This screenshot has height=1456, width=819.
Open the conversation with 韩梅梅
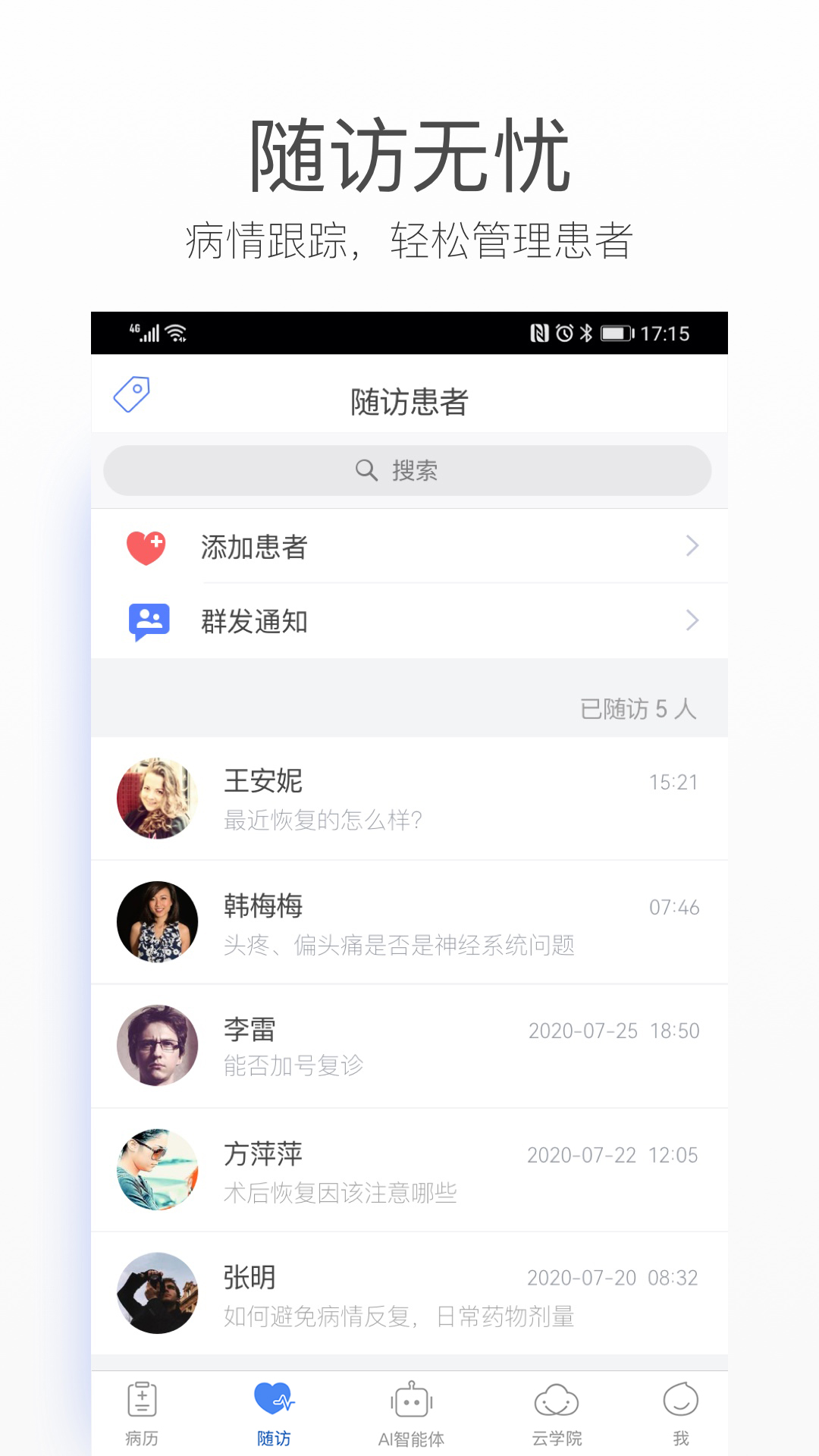click(409, 921)
